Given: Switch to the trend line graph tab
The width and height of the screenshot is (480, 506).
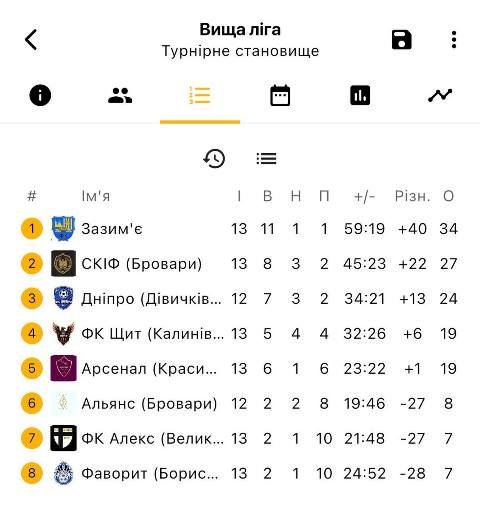Looking at the screenshot, I should (x=440, y=95).
